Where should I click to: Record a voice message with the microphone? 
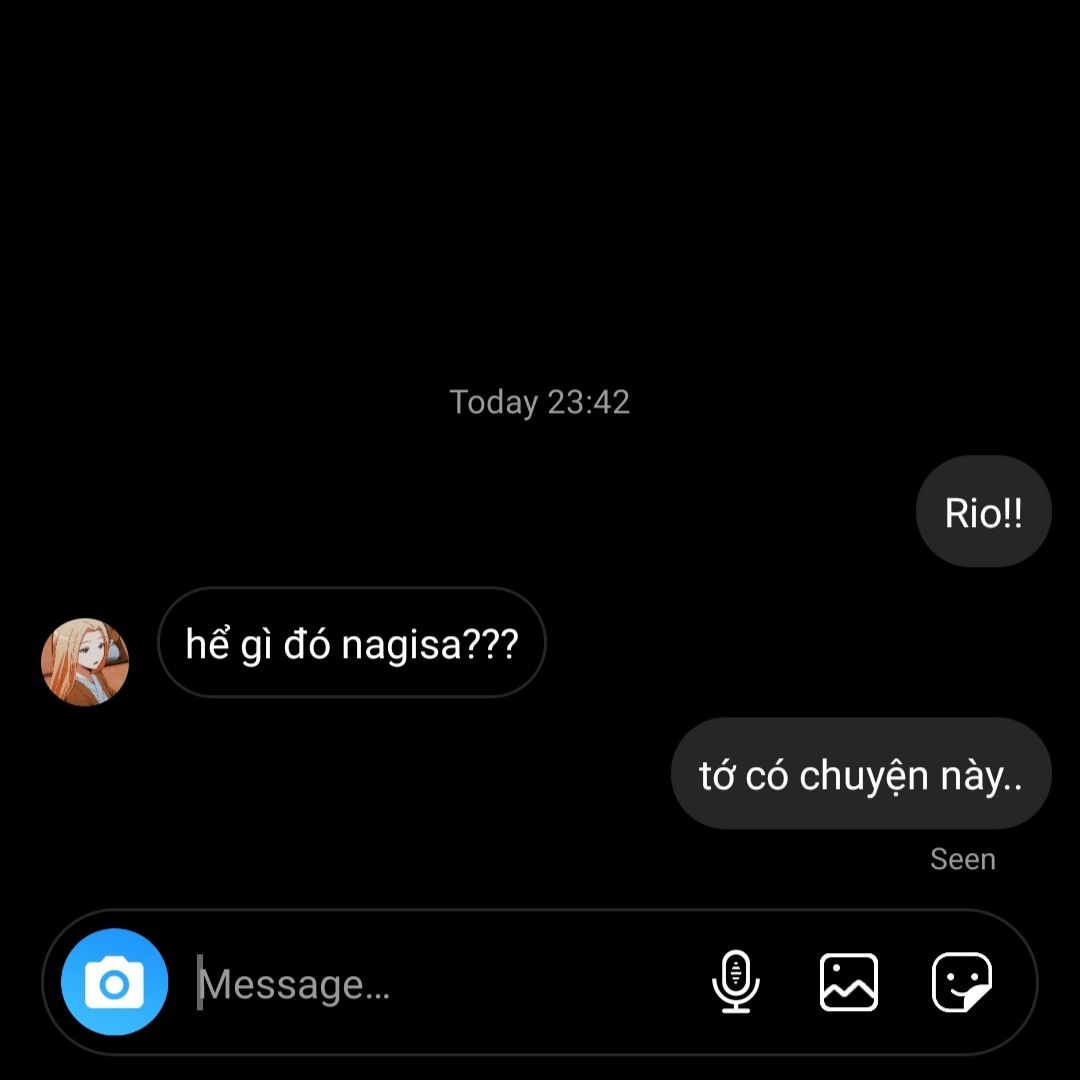point(736,982)
